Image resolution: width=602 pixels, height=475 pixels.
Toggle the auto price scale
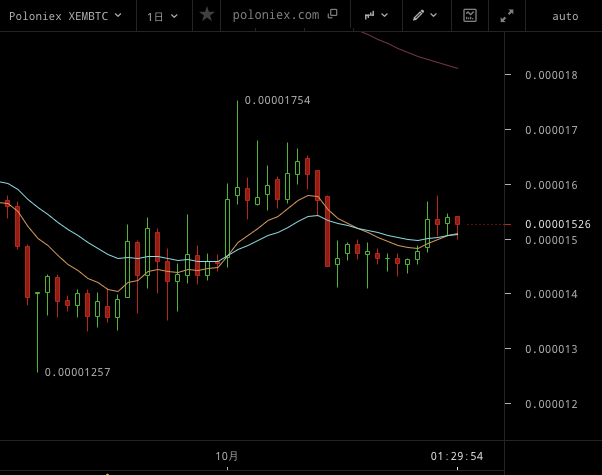565,16
